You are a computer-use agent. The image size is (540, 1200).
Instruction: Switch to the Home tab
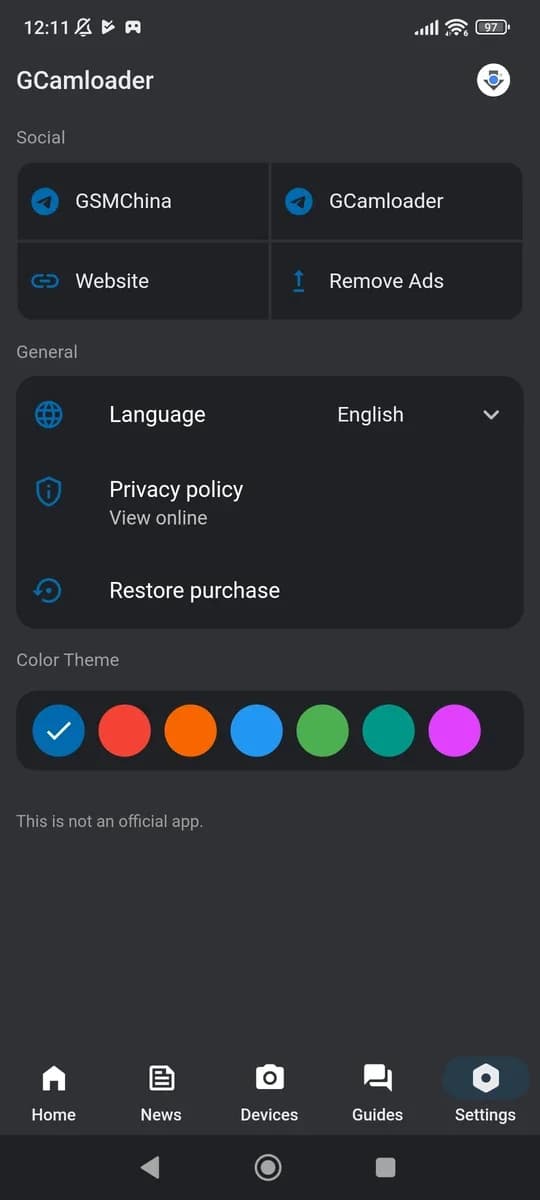pos(54,1092)
